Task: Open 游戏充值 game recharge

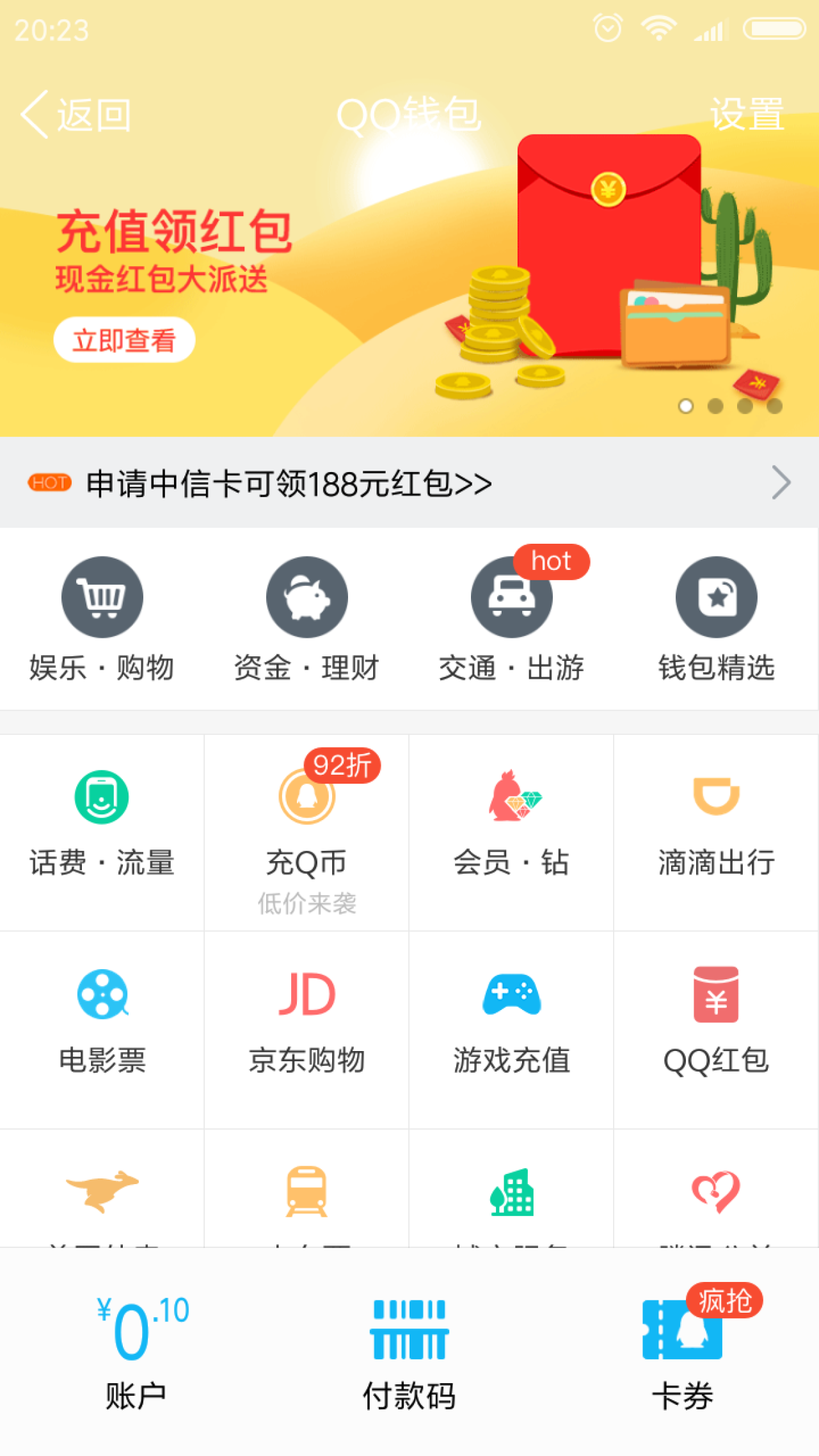Action: point(512,1027)
